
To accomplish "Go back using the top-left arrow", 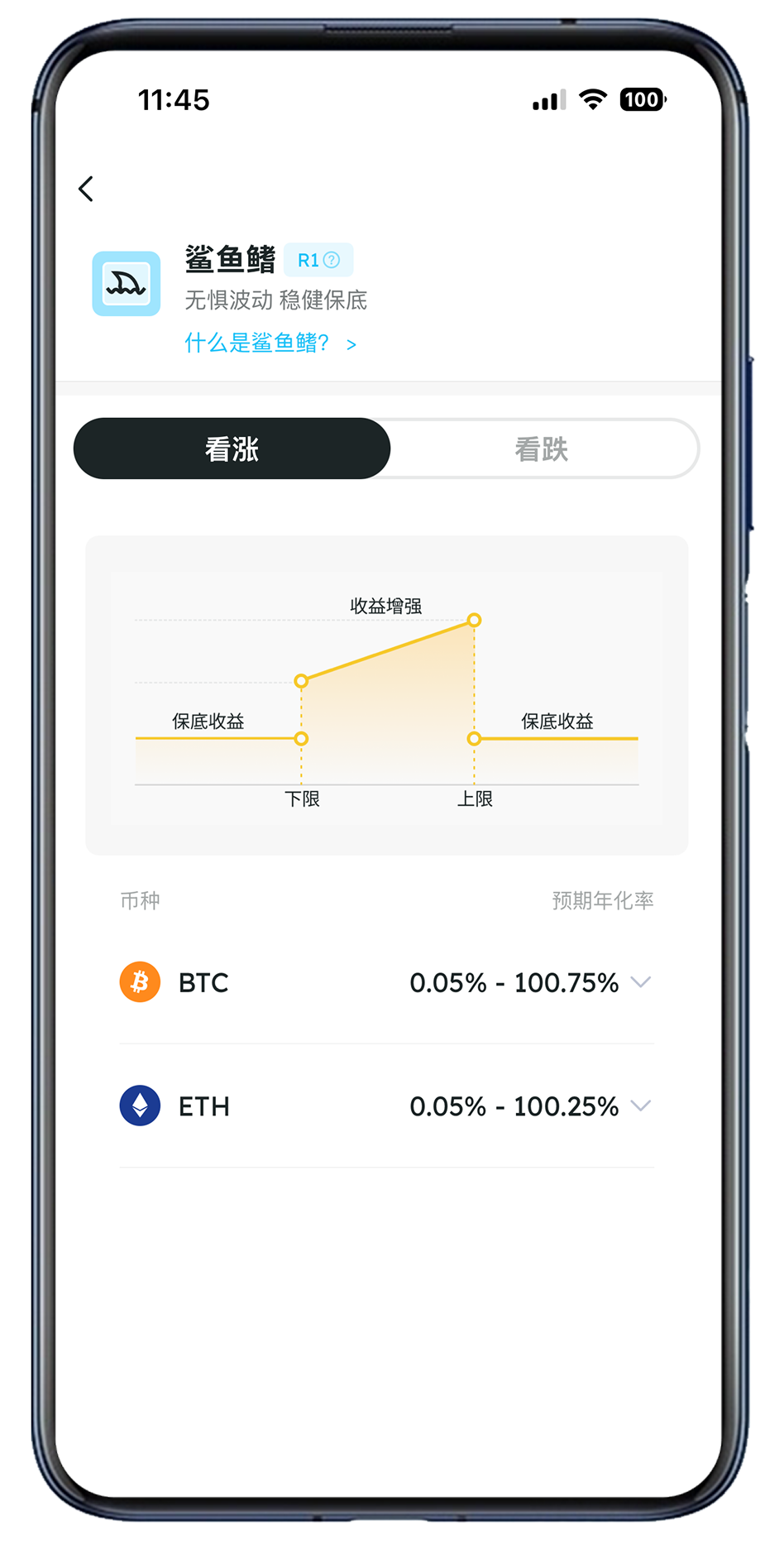I will pyautogui.click(x=86, y=189).
